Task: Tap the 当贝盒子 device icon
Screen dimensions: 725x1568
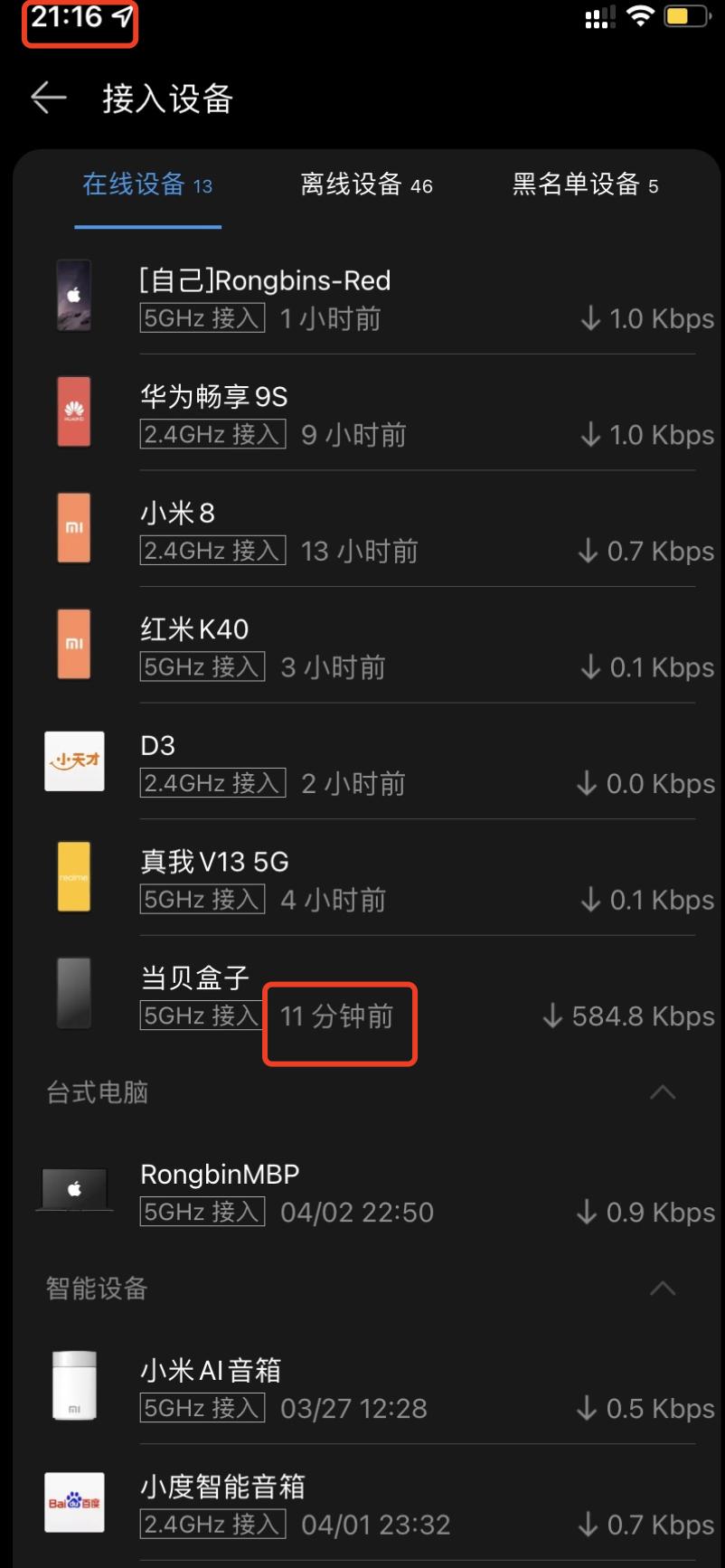Action: (73, 992)
